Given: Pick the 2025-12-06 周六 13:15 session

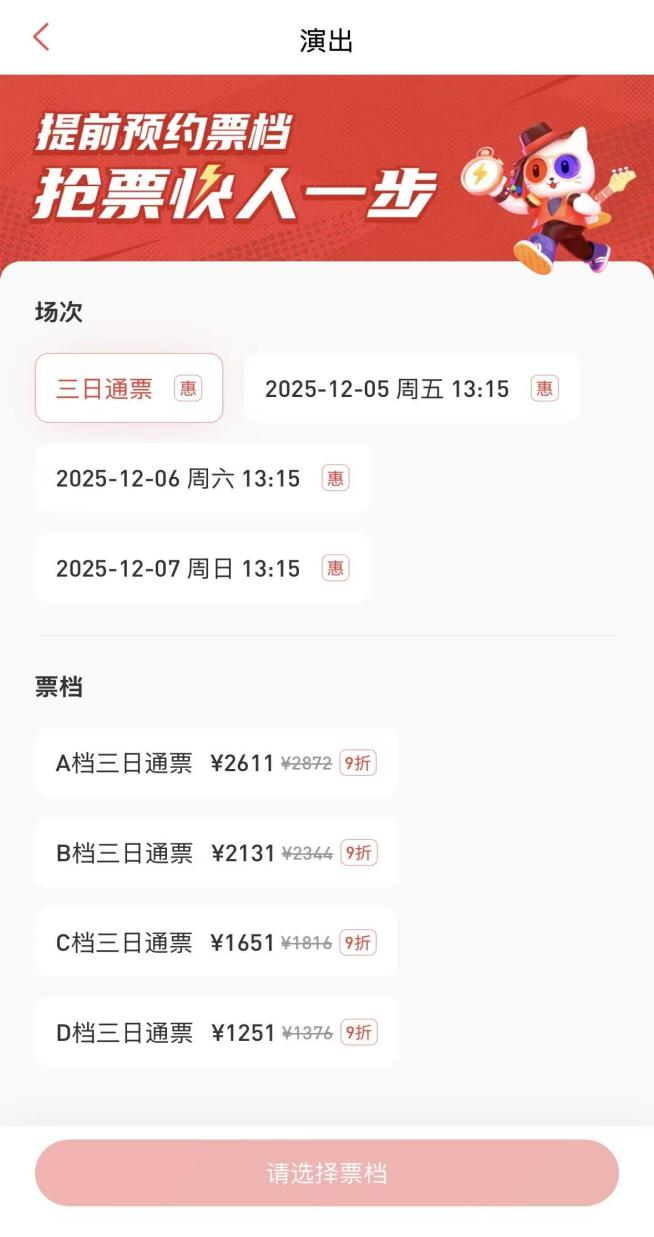Looking at the screenshot, I should point(202,478).
